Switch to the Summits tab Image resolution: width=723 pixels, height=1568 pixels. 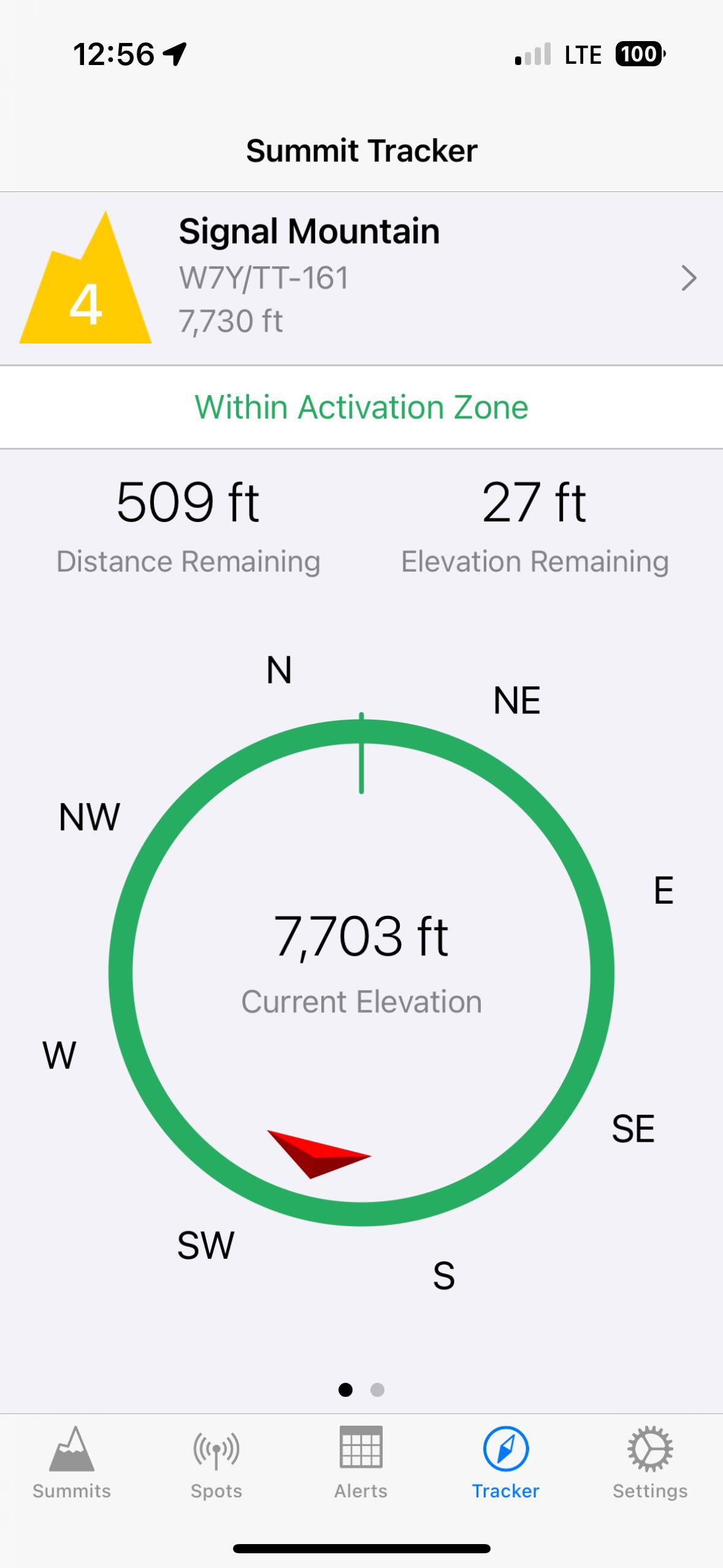click(x=72, y=1462)
